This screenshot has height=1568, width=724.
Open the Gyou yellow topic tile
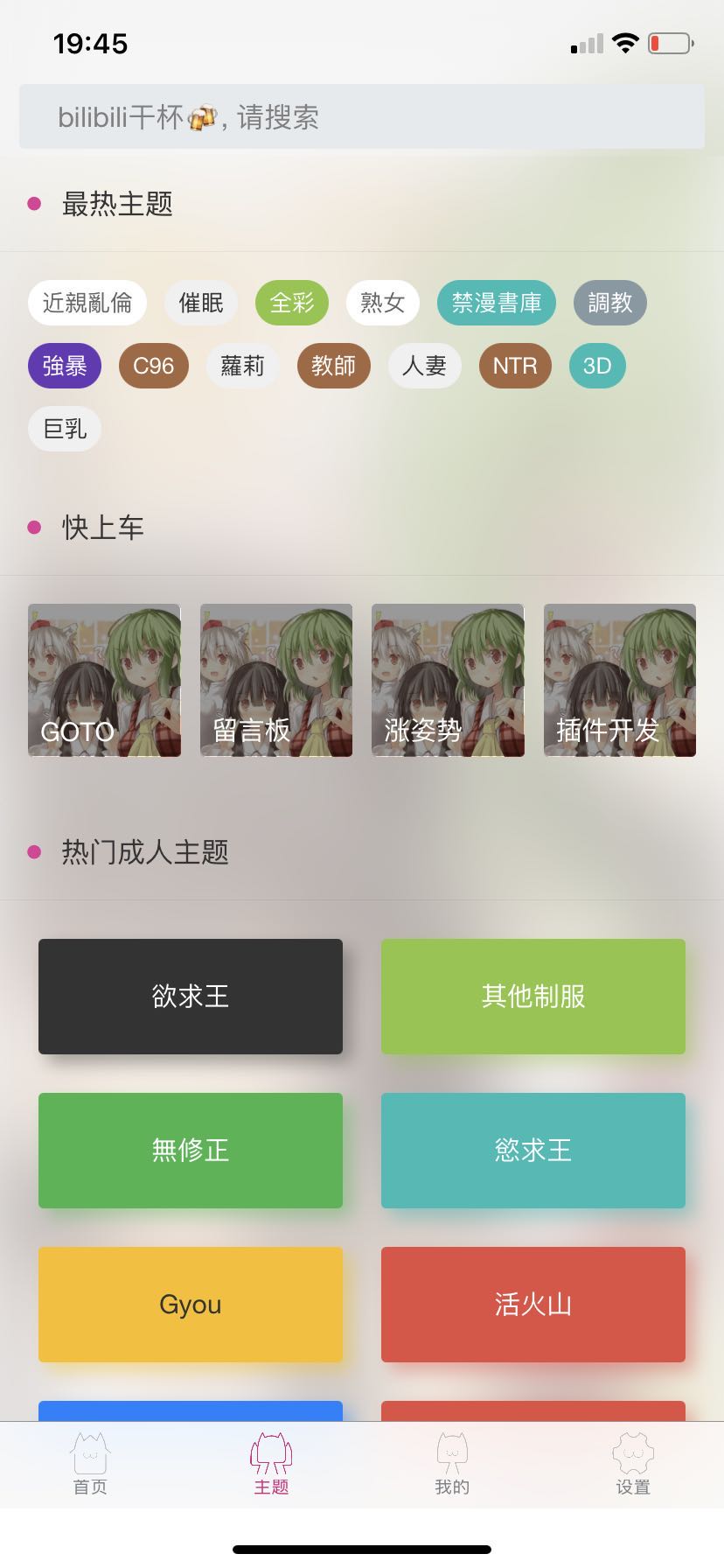tap(190, 1305)
